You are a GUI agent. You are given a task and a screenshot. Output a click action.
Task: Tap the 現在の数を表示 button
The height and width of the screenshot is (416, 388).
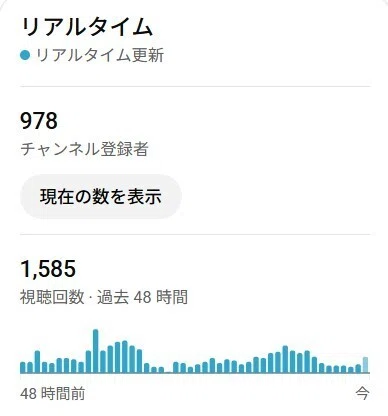[101, 196]
